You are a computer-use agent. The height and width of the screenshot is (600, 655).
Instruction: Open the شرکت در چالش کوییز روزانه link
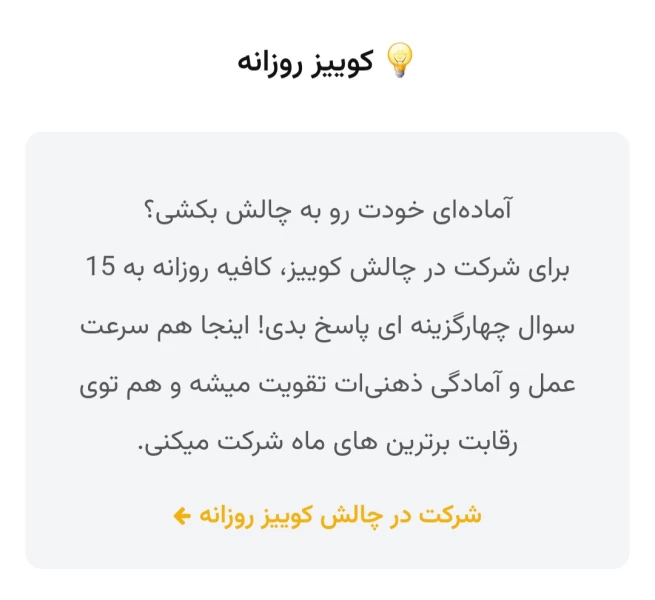328,515
